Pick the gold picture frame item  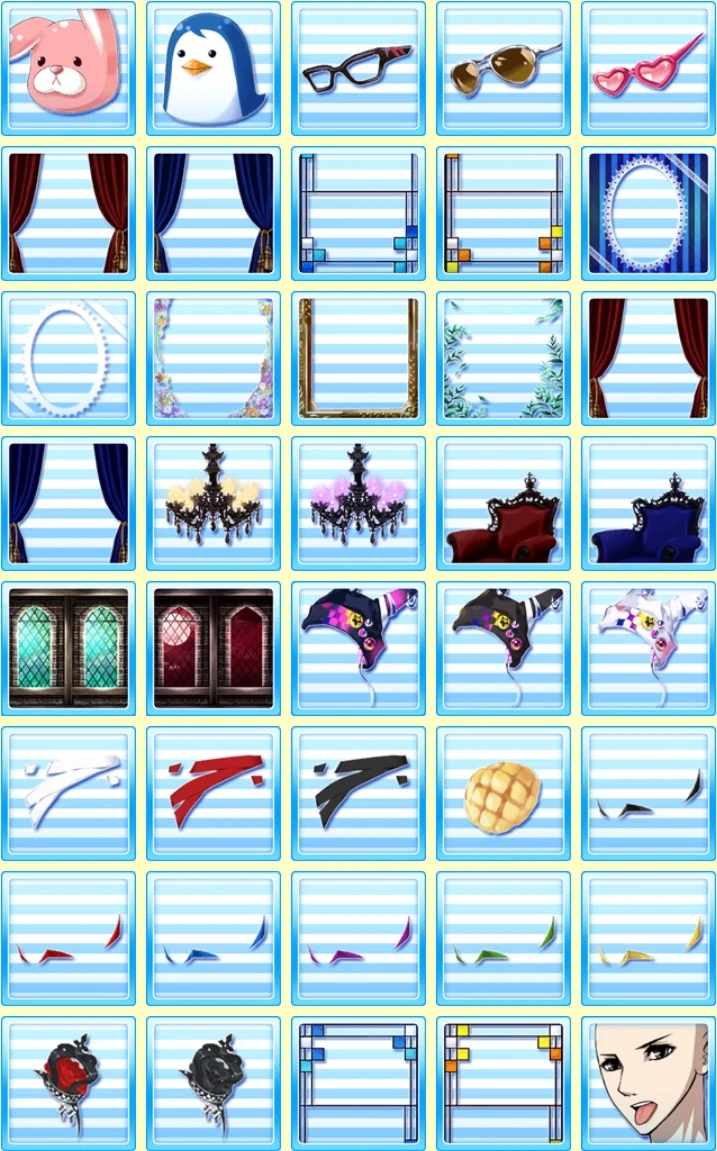(358, 358)
